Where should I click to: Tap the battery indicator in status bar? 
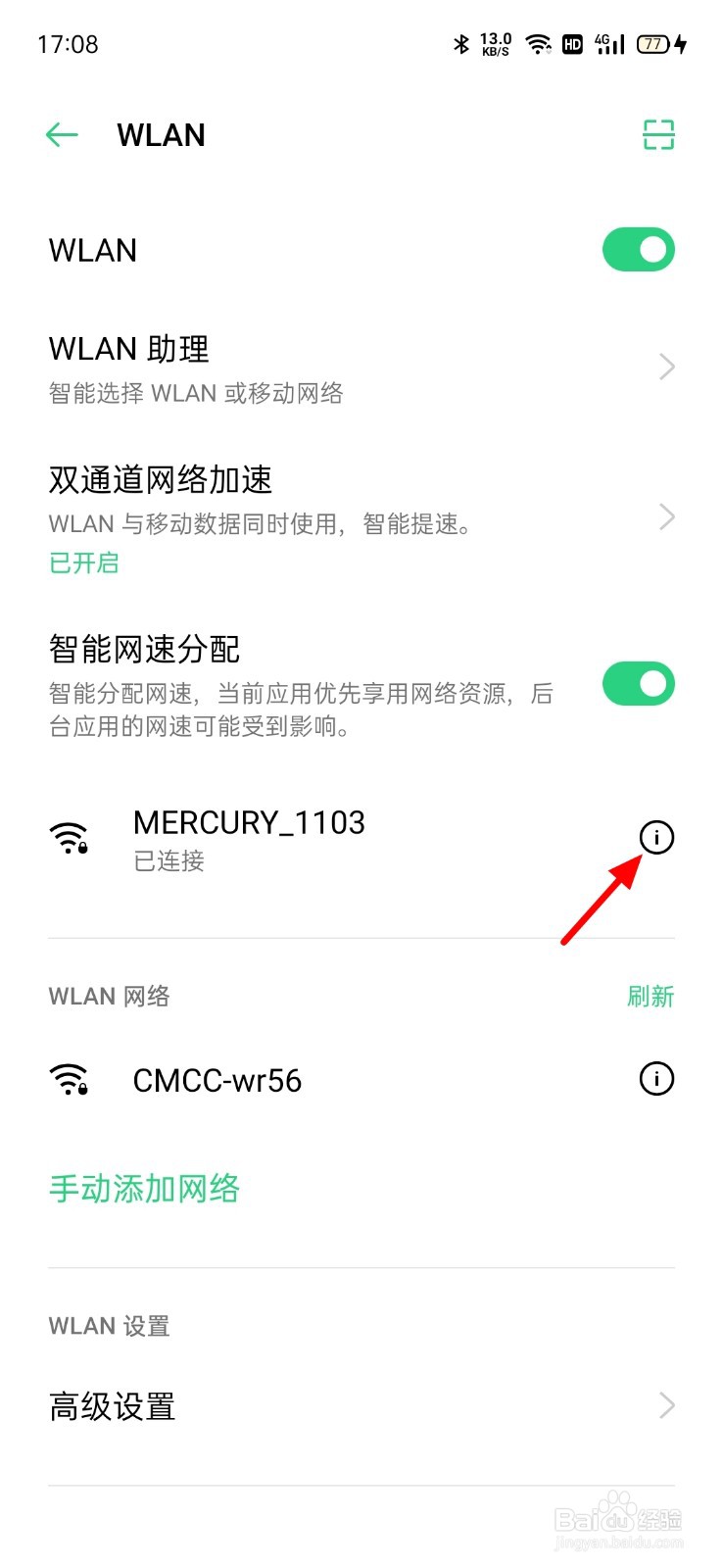(651, 43)
